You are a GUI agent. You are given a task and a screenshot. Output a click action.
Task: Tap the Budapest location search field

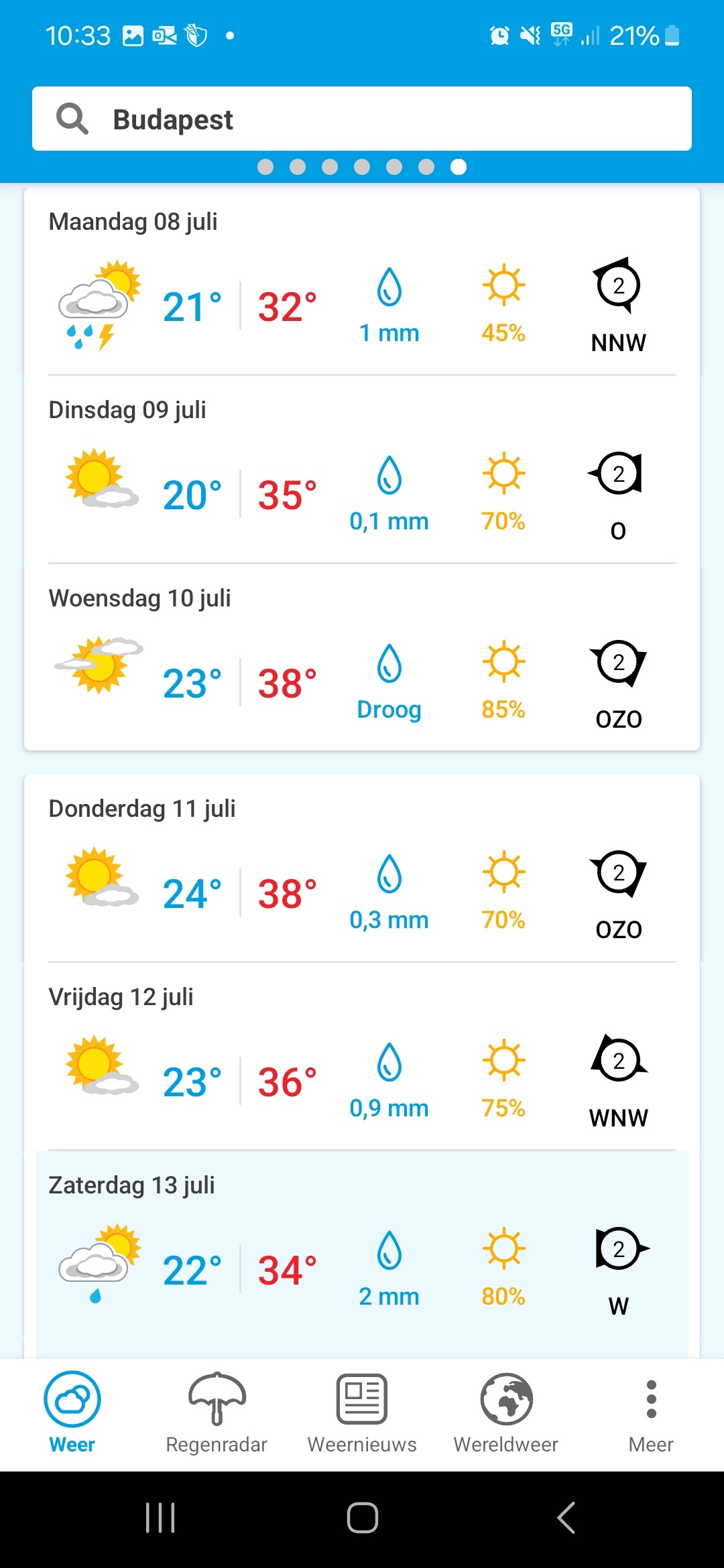point(362,119)
